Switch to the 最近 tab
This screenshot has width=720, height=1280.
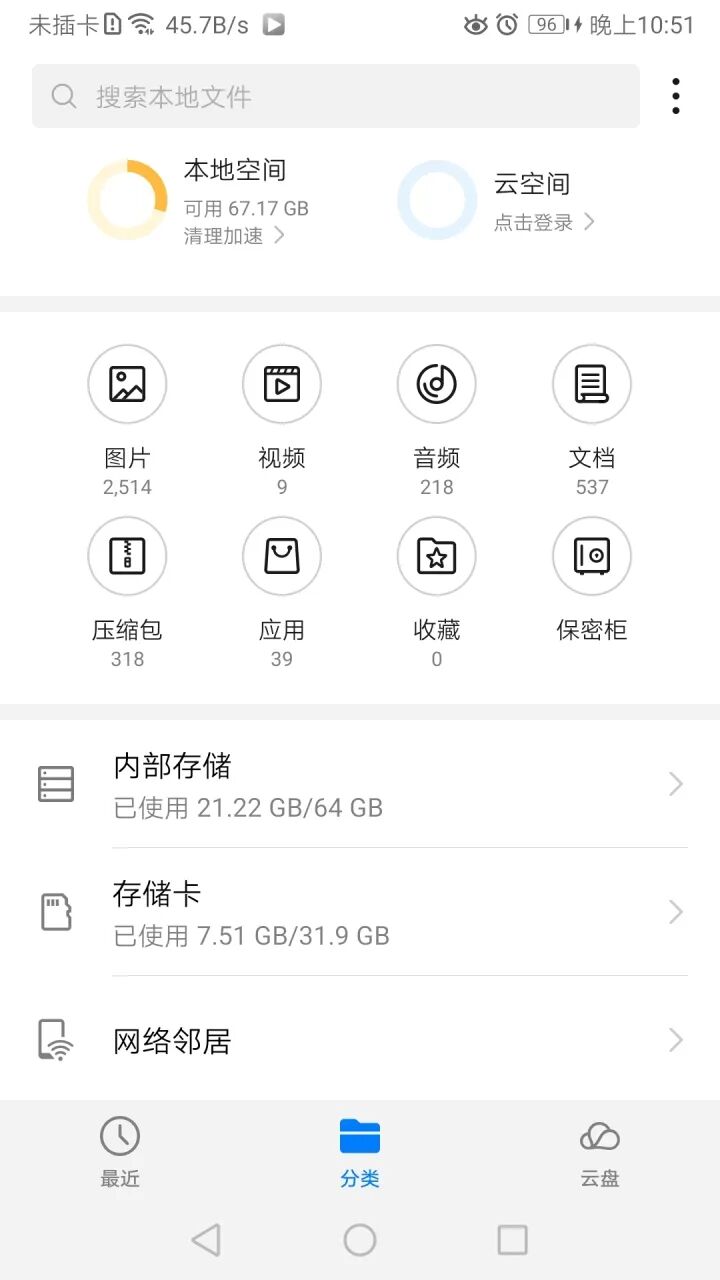(120, 1152)
